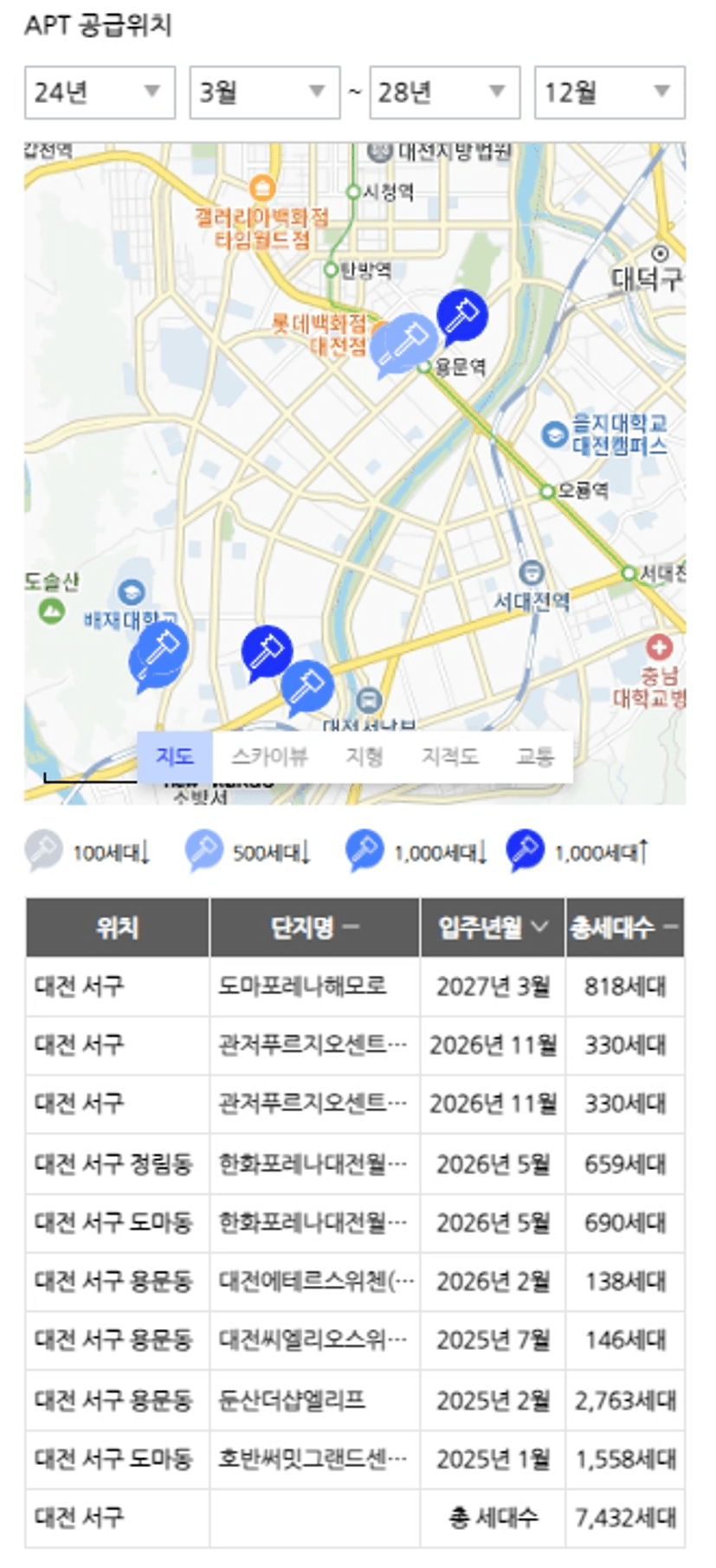Image resolution: width=716 pixels, height=1568 pixels.
Task: Open the end month dropdown showing 12월
Action: 610,92
